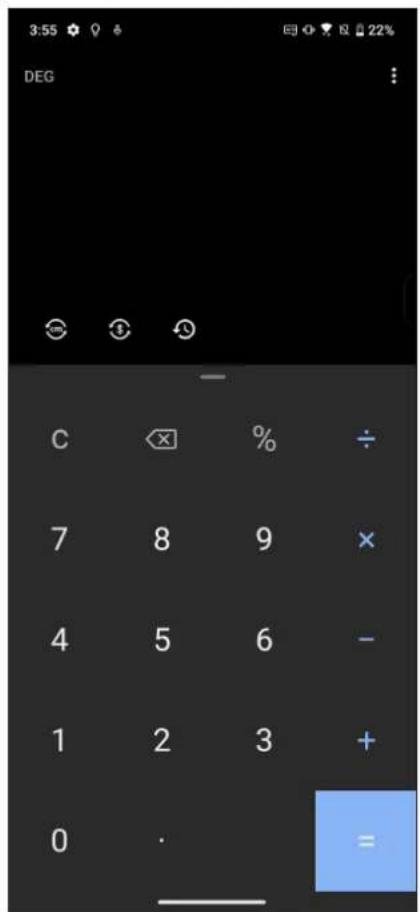Select the minus operator
The height and width of the screenshot is (912, 420).
point(366,640)
